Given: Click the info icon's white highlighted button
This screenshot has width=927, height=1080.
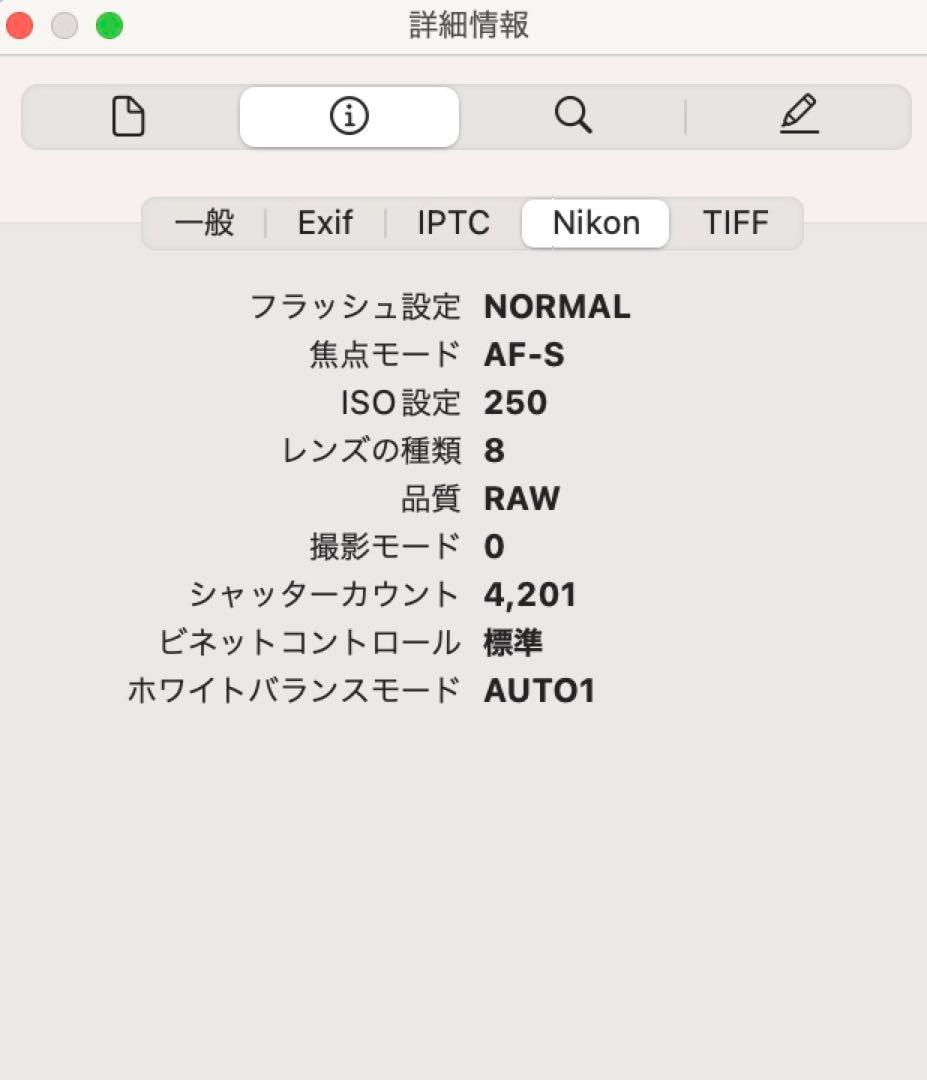Looking at the screenshot, I should (x=349, y=116).
